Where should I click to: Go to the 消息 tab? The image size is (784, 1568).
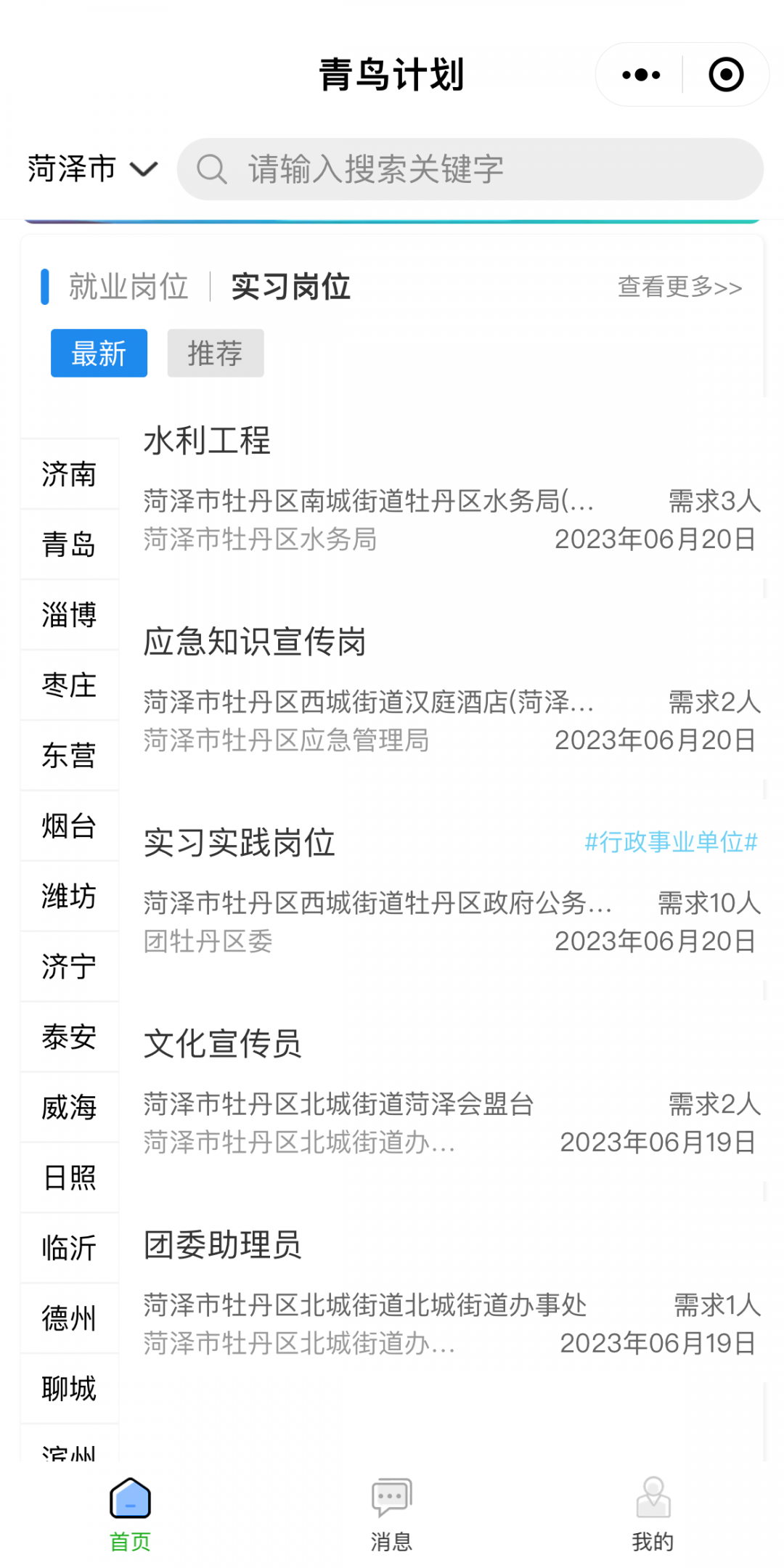pyautogui.click(x=392, y=1514)
